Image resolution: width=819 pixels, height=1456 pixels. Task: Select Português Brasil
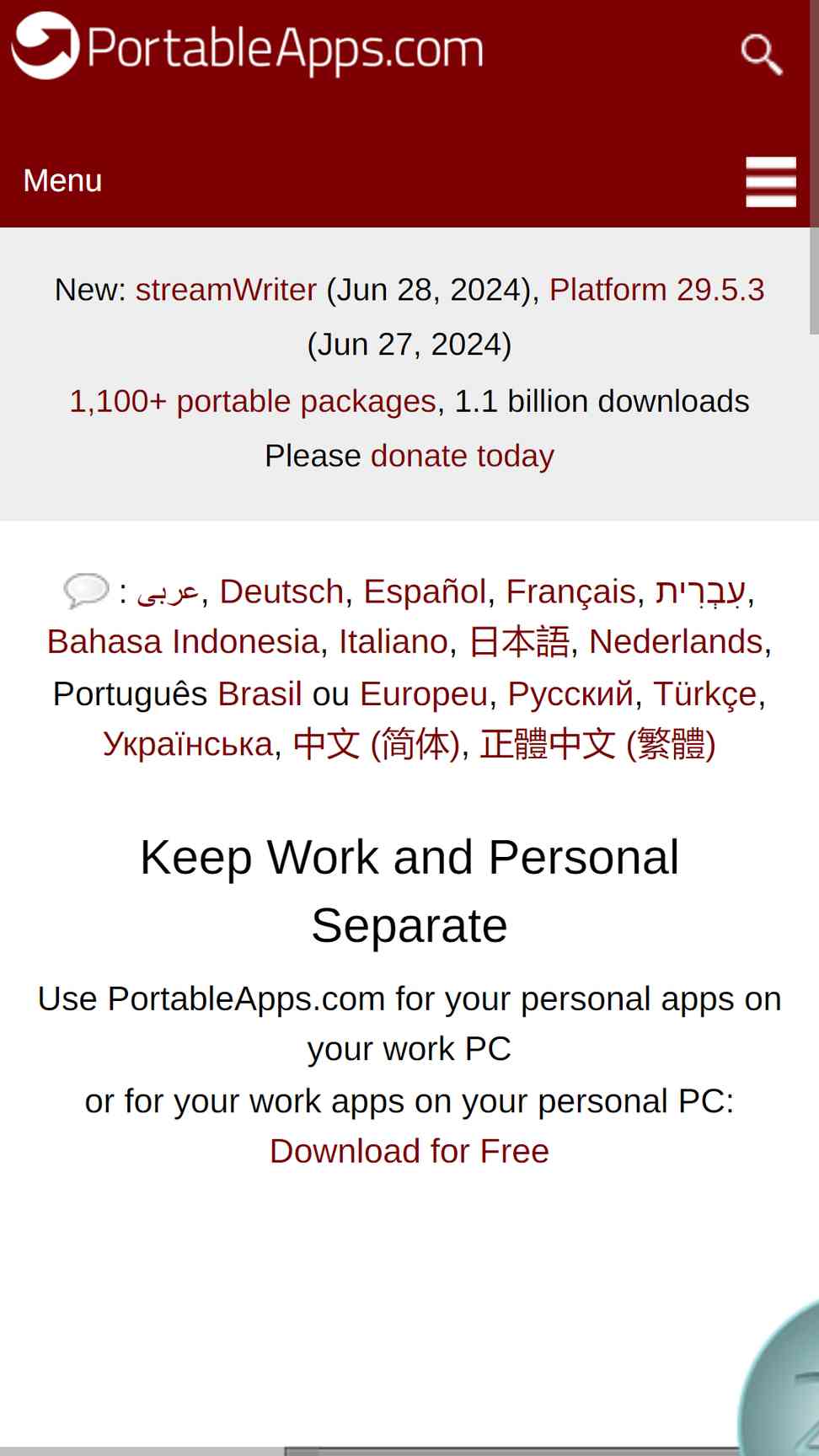[x=260, y=694]
